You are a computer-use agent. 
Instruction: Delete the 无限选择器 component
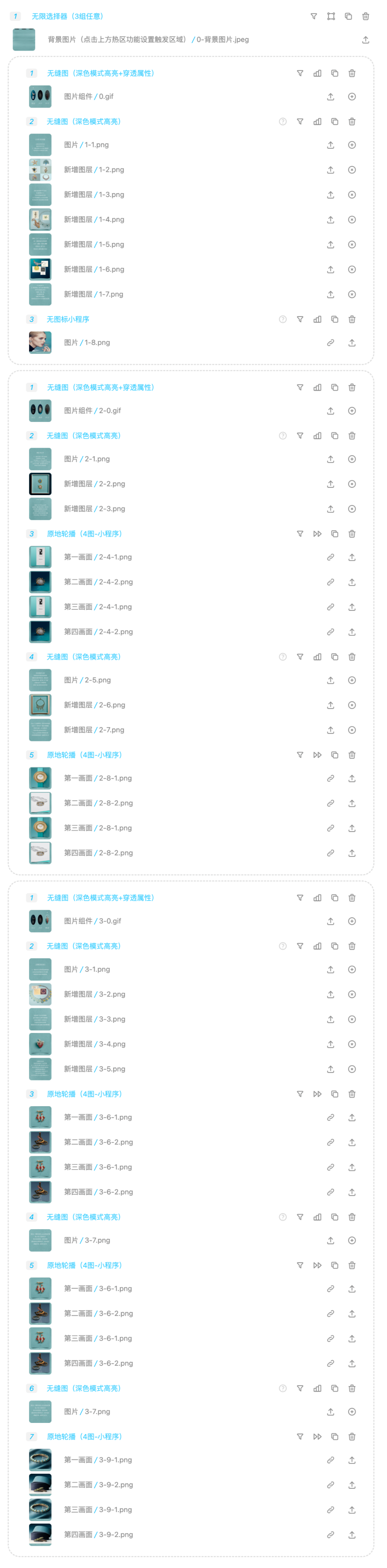point(365,16)
